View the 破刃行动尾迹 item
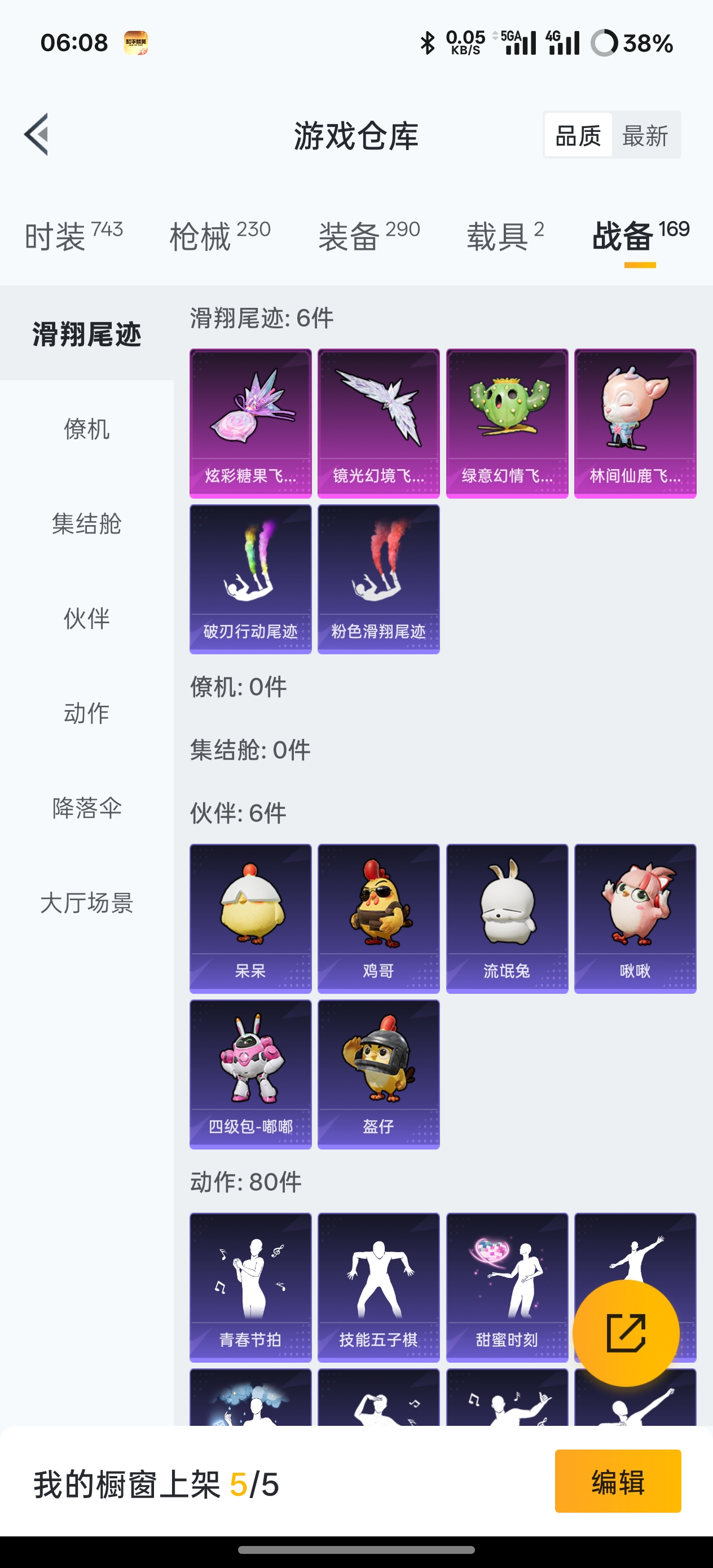Viewport: 713px width, 1568px height. (x=250, y=579)
